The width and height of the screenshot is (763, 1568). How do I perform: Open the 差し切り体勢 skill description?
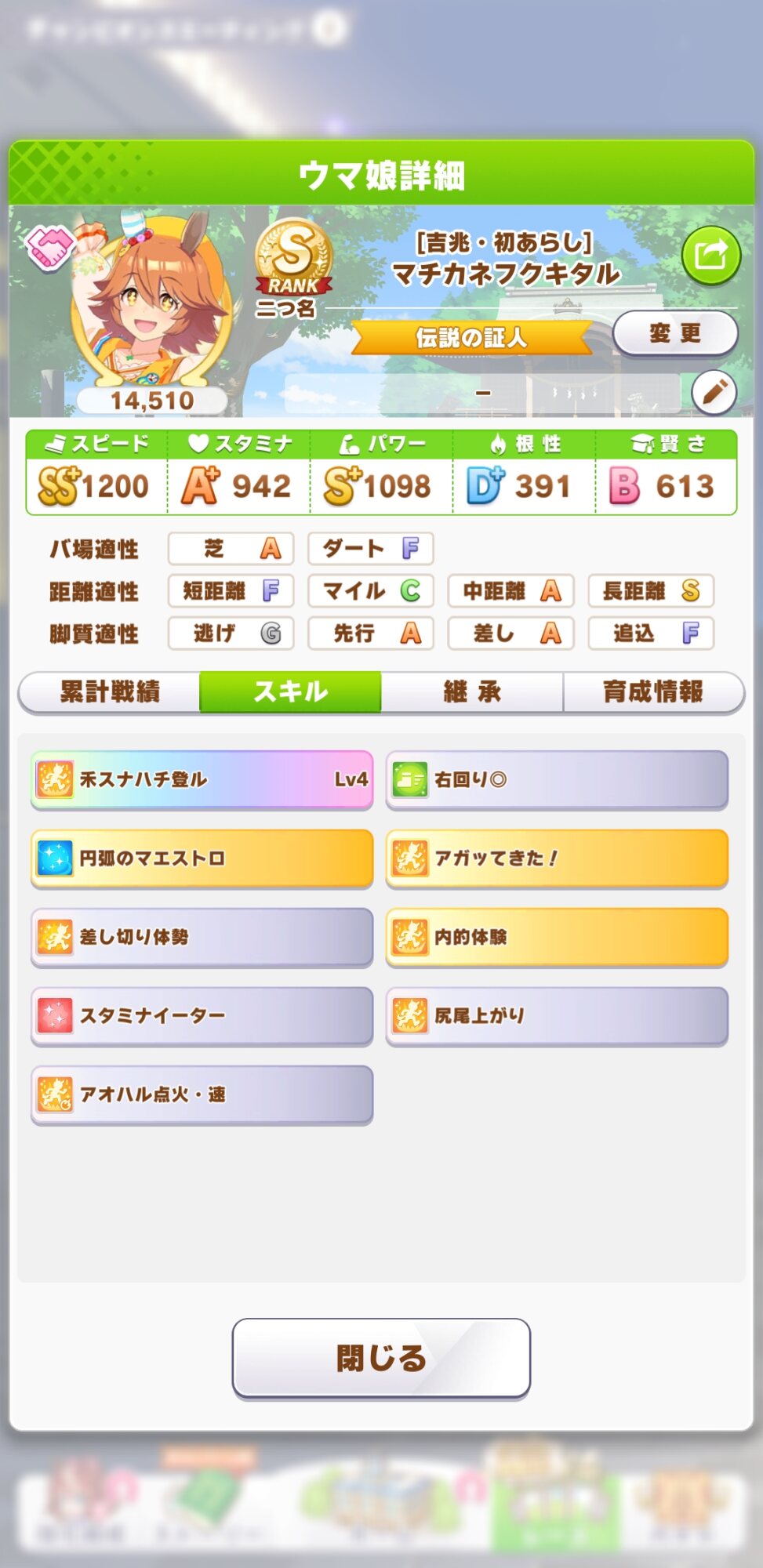point(202,937)
